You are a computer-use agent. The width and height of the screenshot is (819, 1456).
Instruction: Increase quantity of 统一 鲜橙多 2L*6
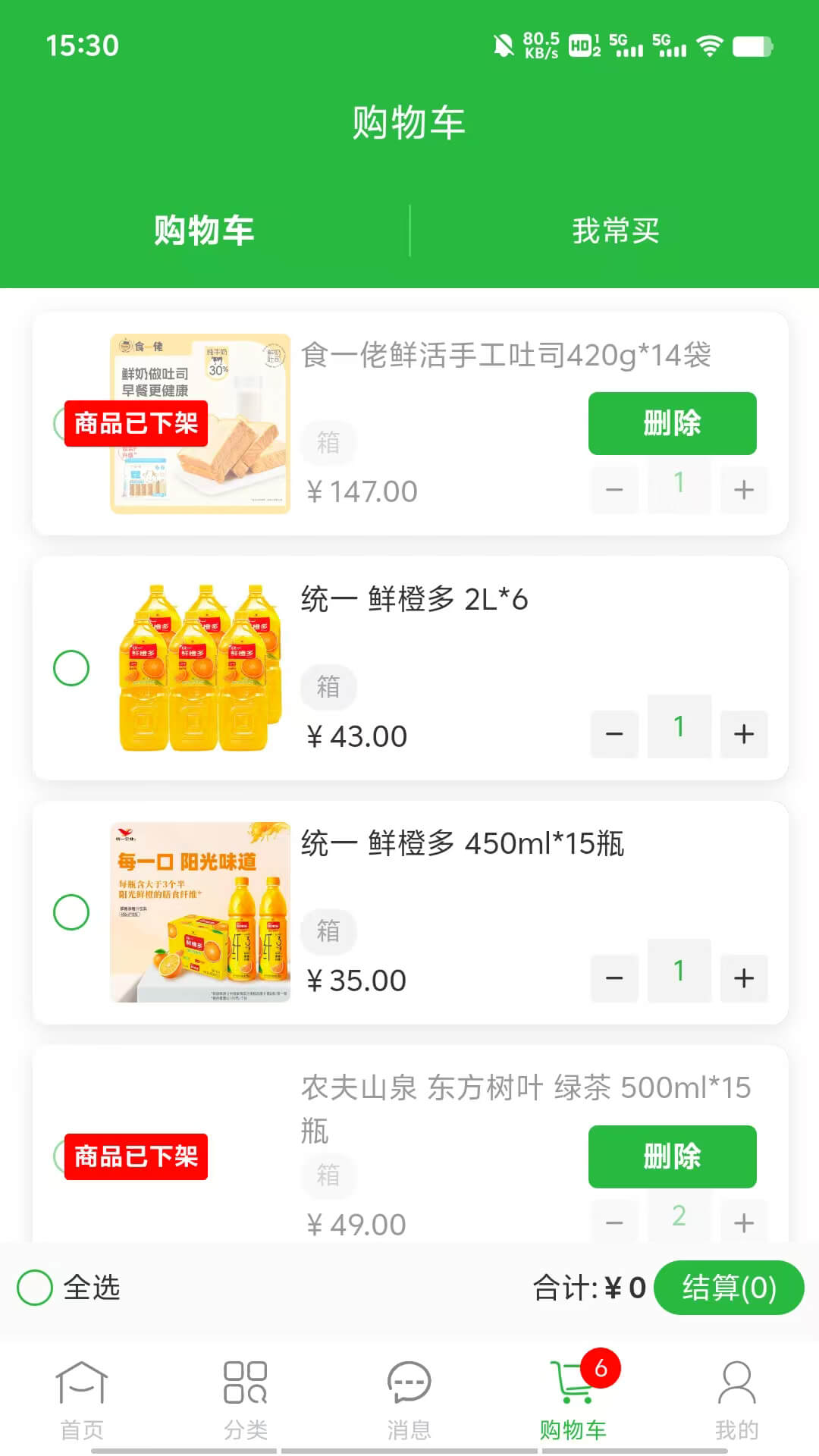coord(744,733)
